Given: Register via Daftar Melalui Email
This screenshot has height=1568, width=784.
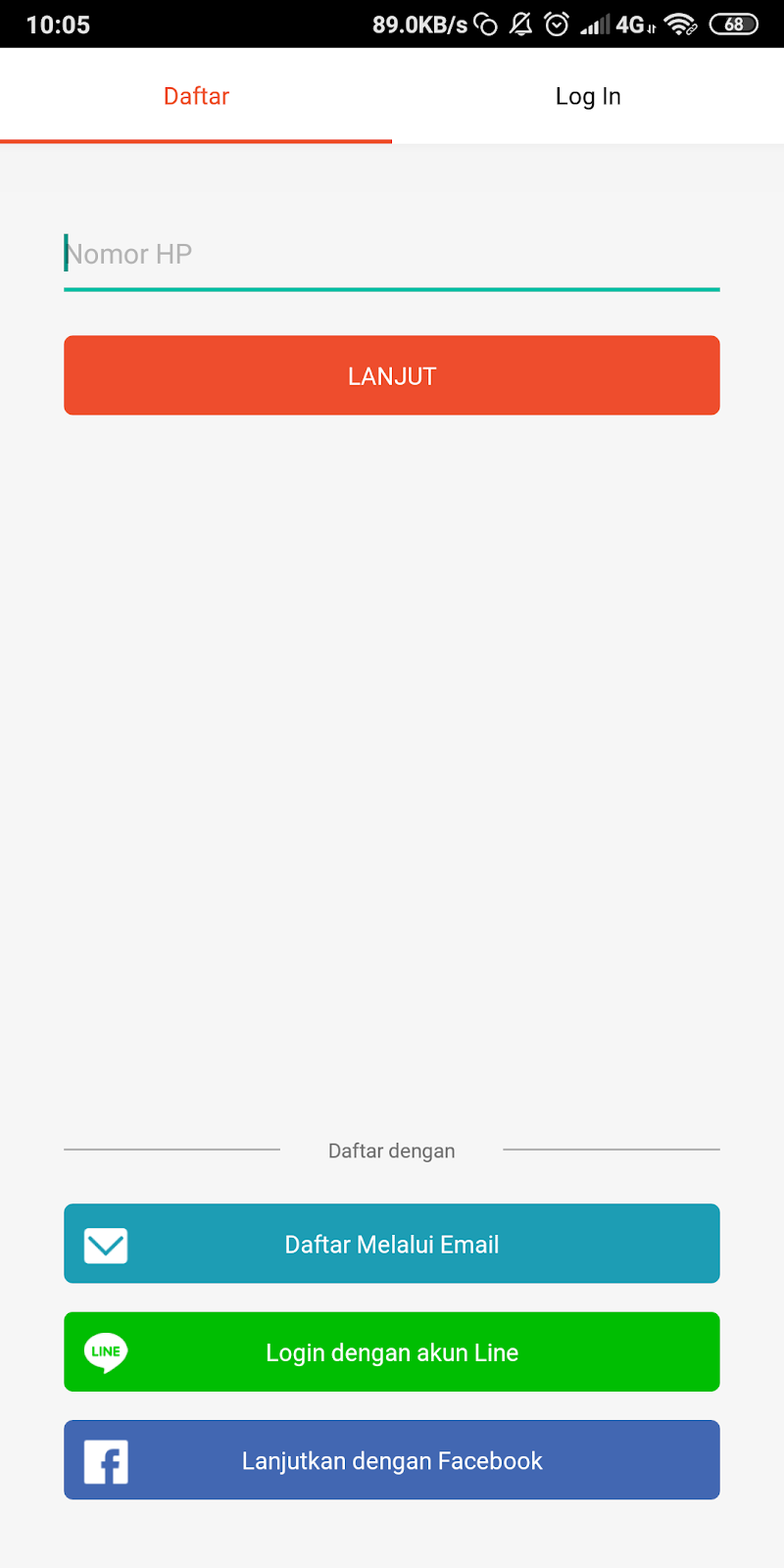Looking at the screenshot, I should pyautogui.click(x=392, y=1244).
